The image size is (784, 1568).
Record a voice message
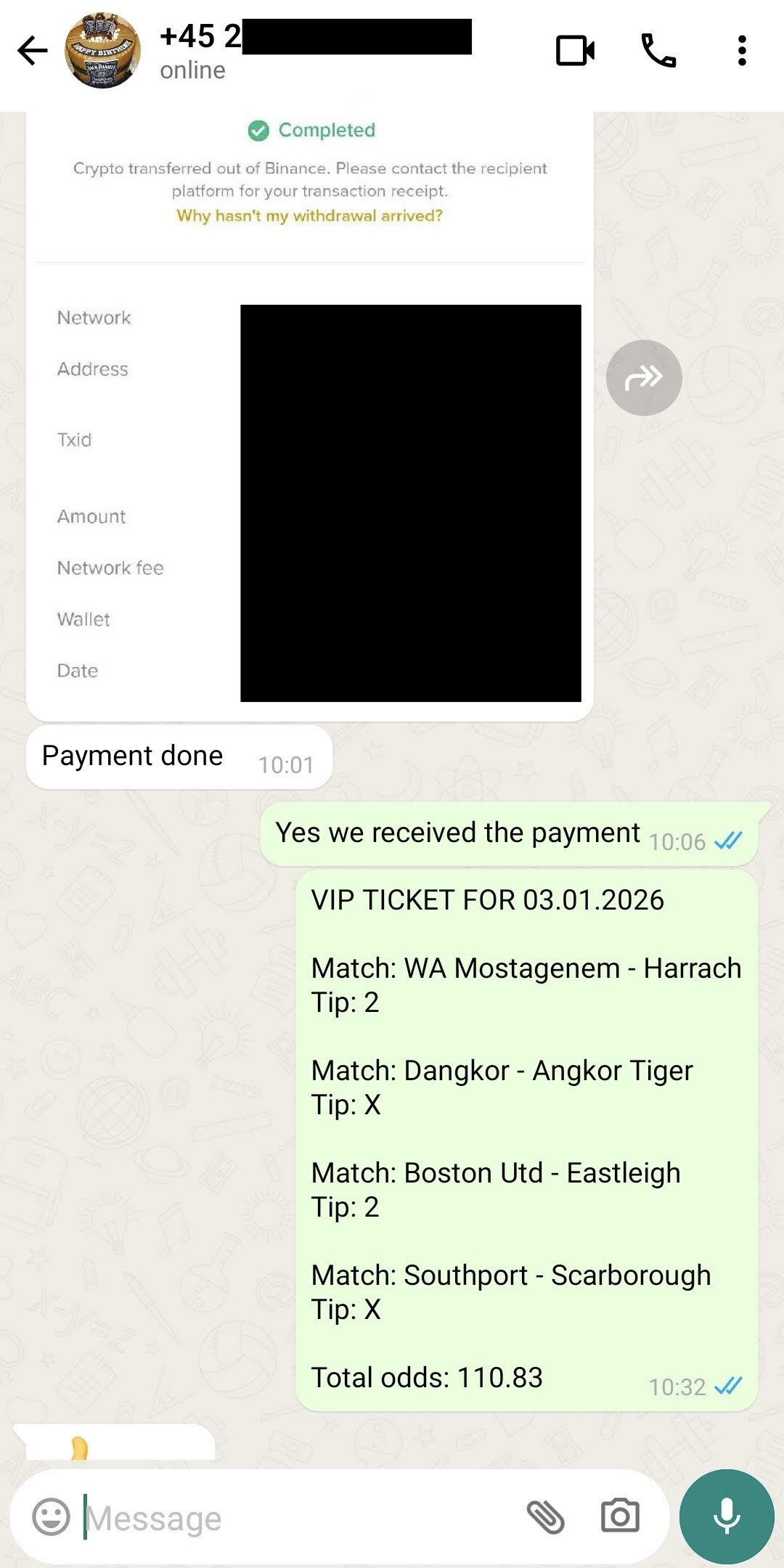pyautogui.click(x=726, y=1516)
